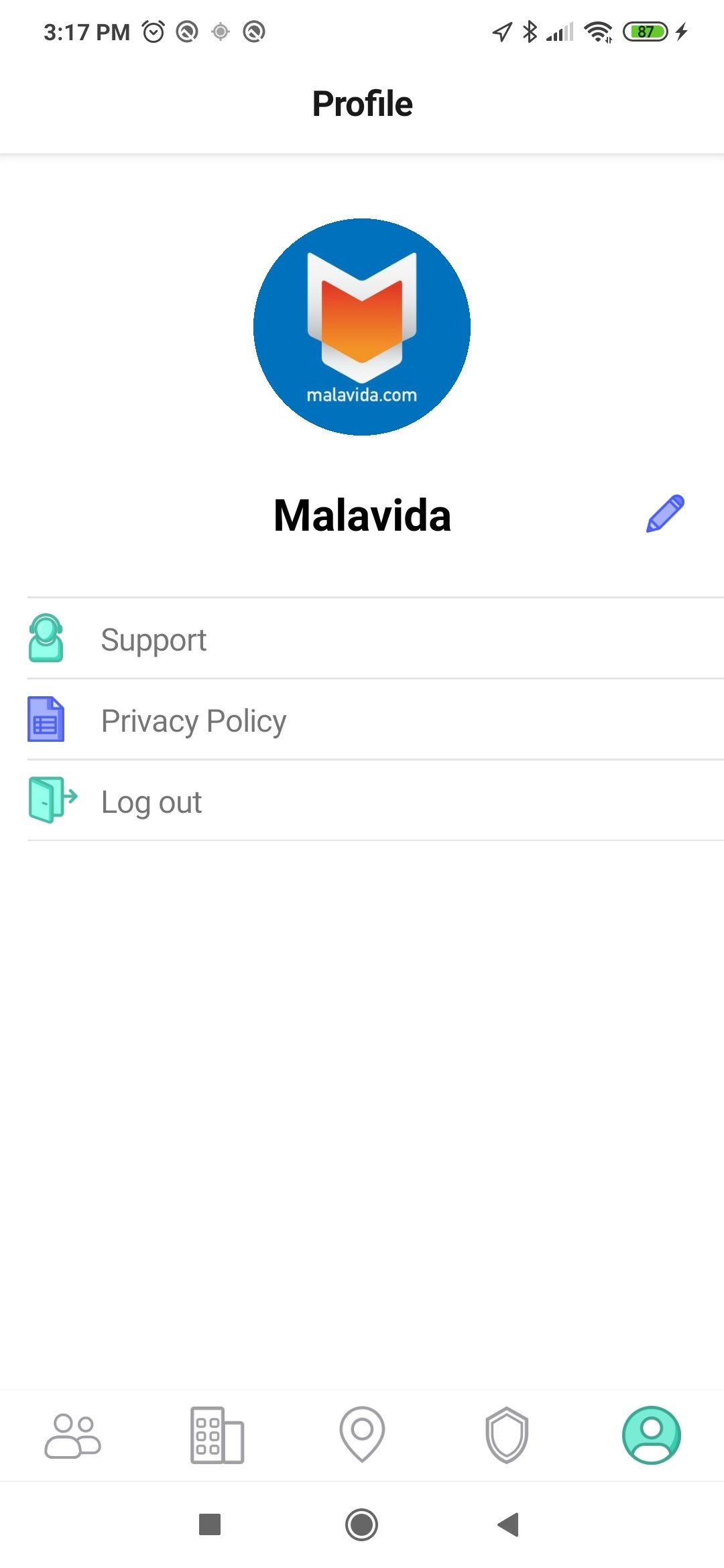Open the location pin tab

[x=362, y=1434]
